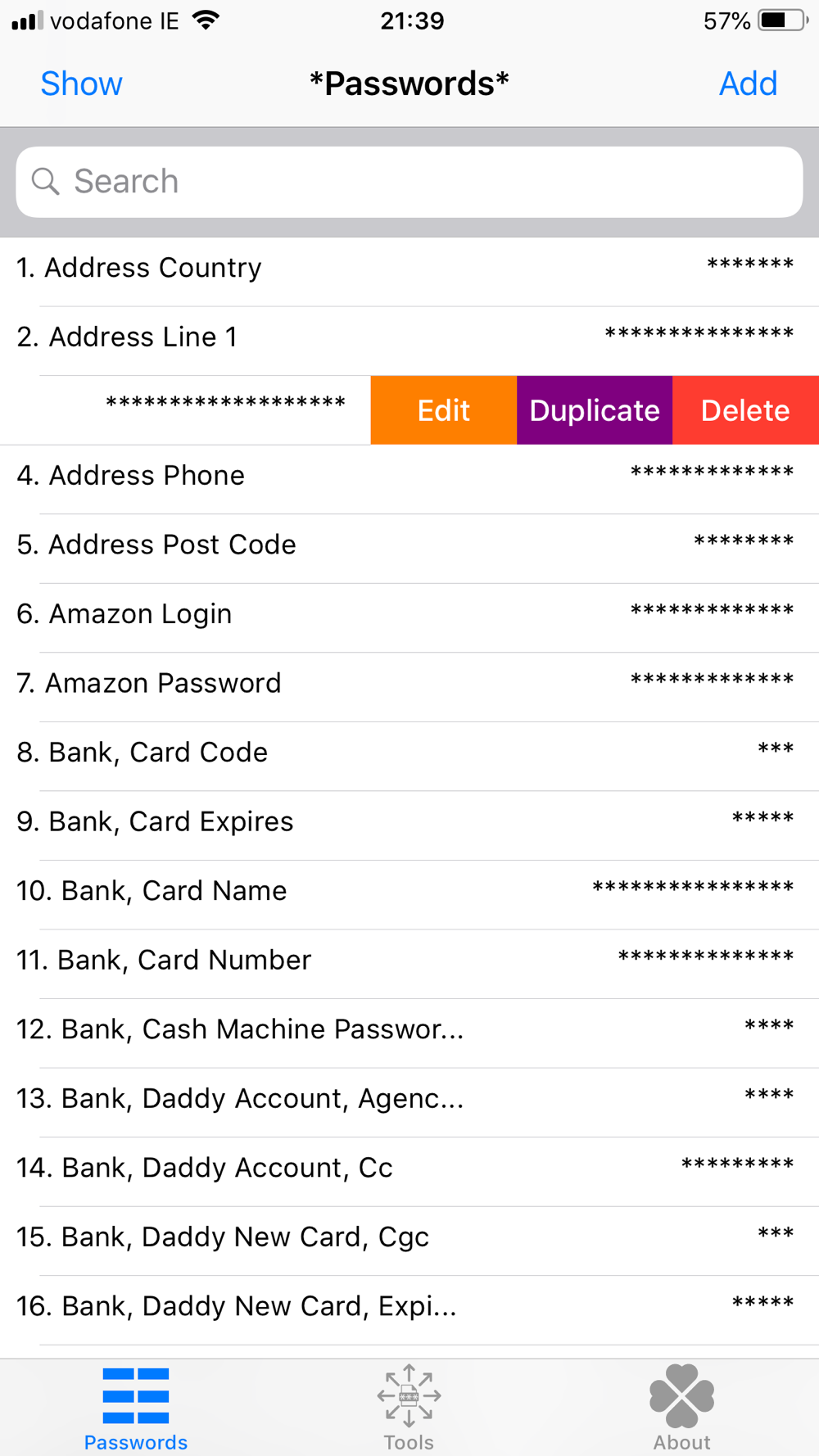This screenshot has width=819, height=1456.
Task: Open the Address Country entry
Action: point(328,269)
